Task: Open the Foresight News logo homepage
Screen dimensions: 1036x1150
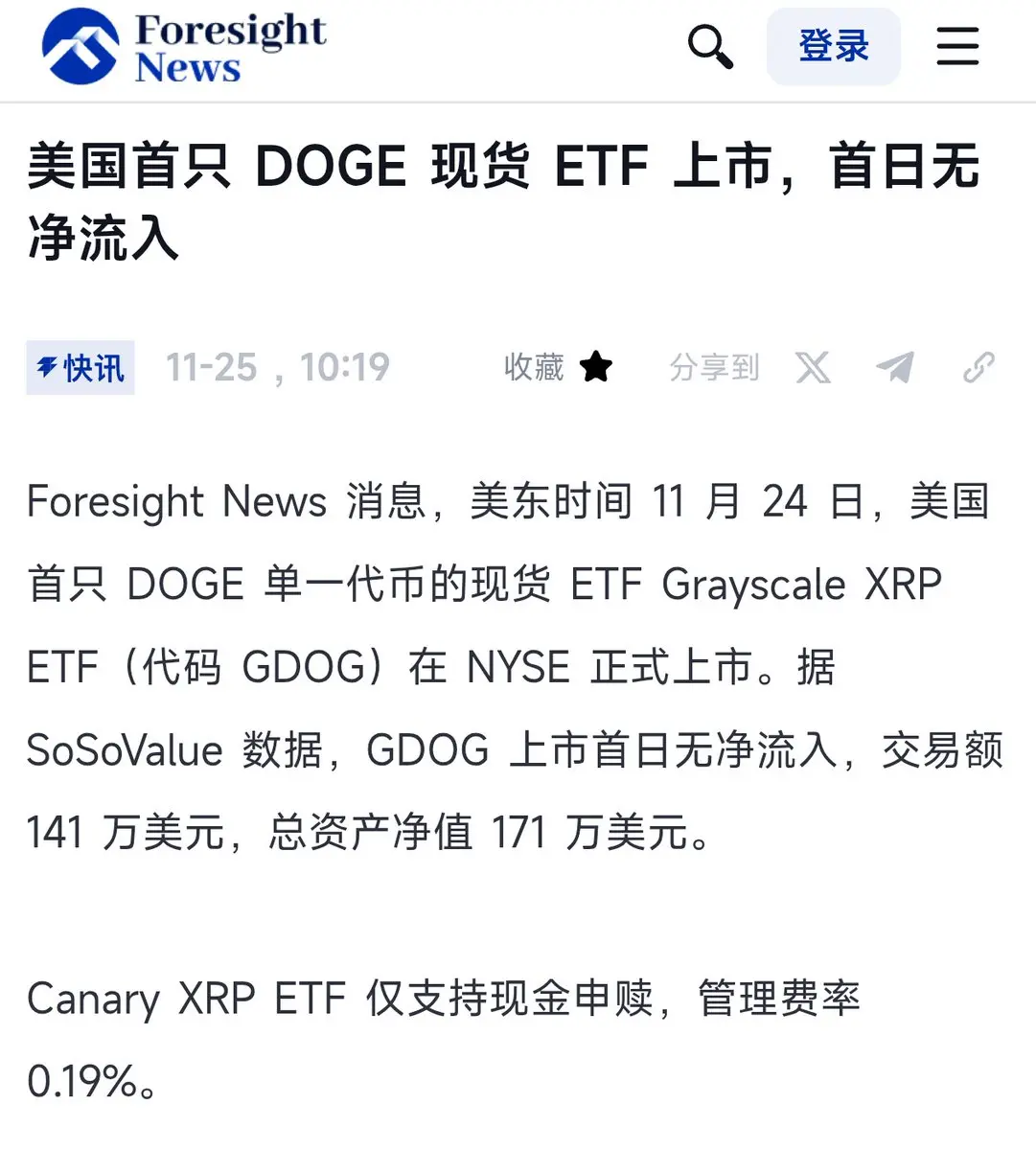Action: pos(182,47)
